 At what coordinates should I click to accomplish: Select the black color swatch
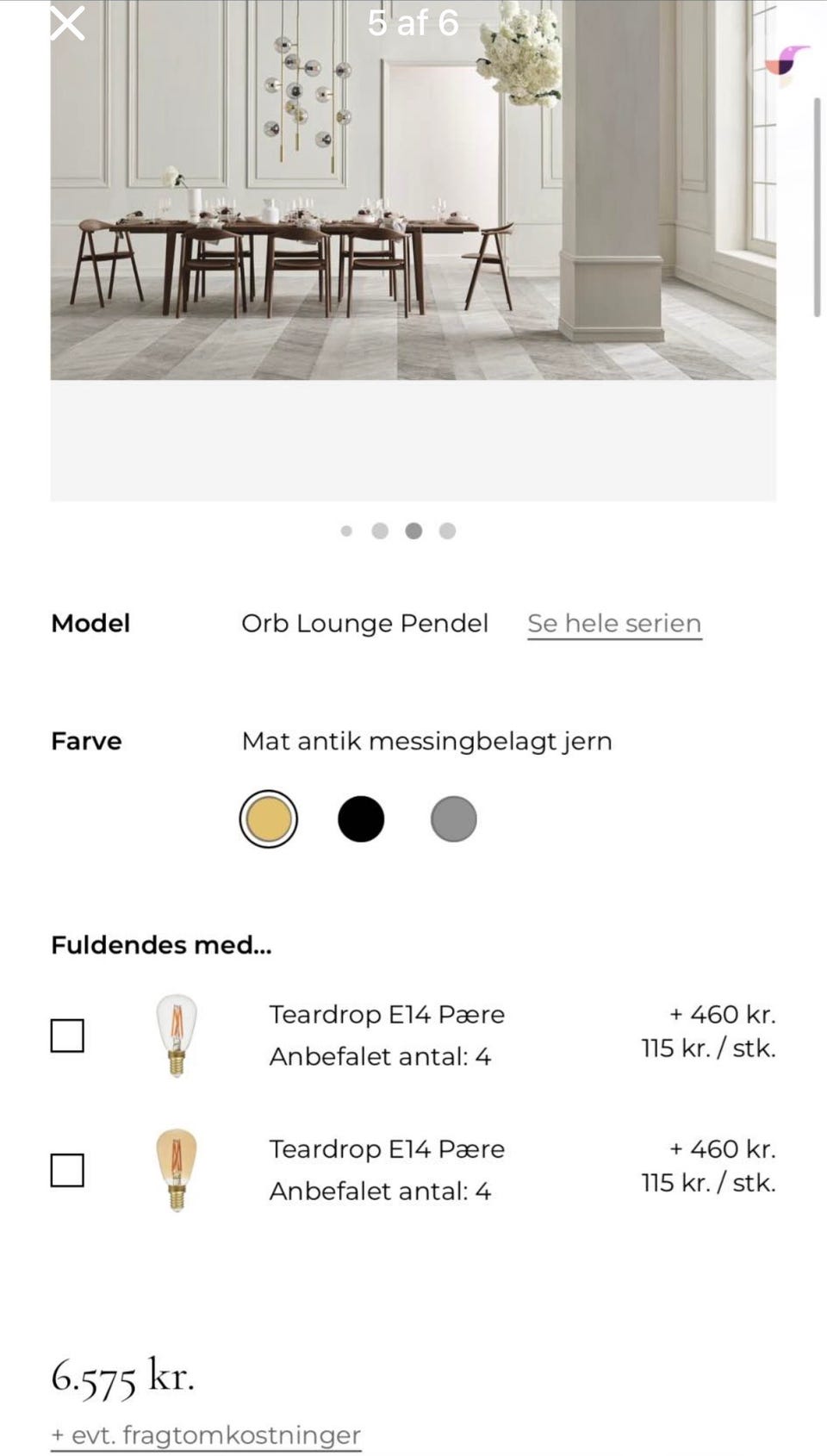click(x=361, y=818)
